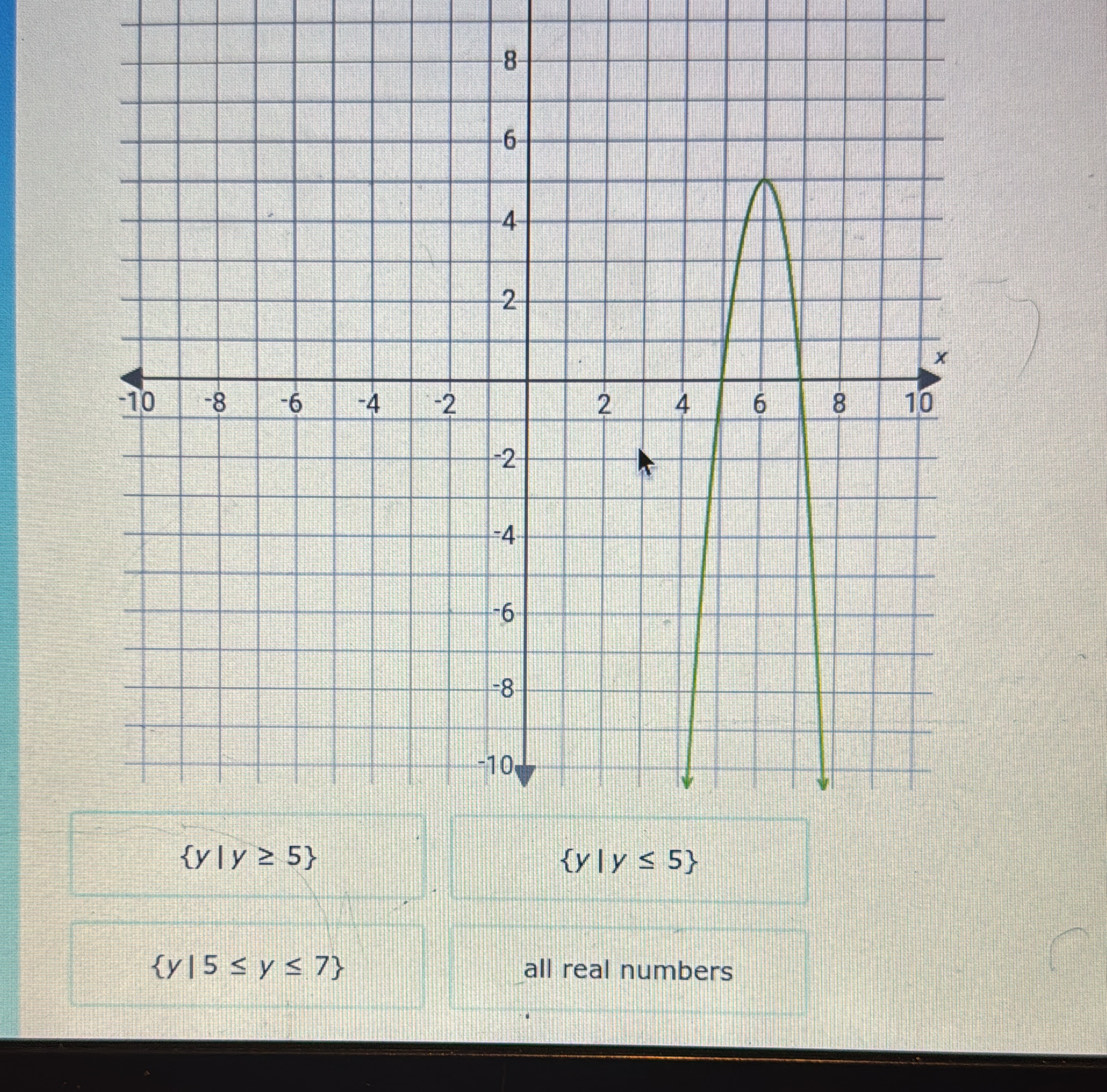Screen dimensions: 1107x1092
Task: Select the 'all real numbers' answer
Action: 629,971
